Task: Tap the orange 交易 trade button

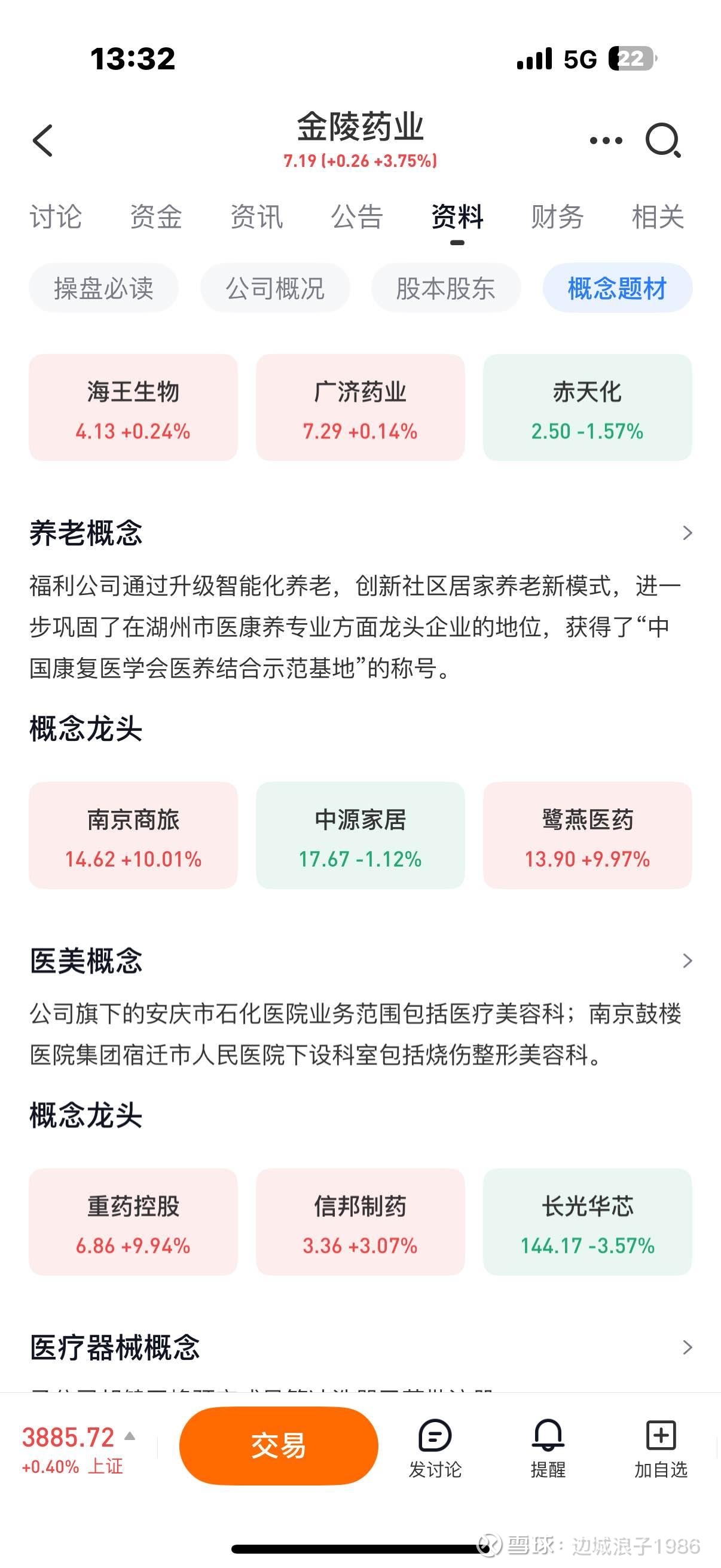Action: (x=279, y=1445)
